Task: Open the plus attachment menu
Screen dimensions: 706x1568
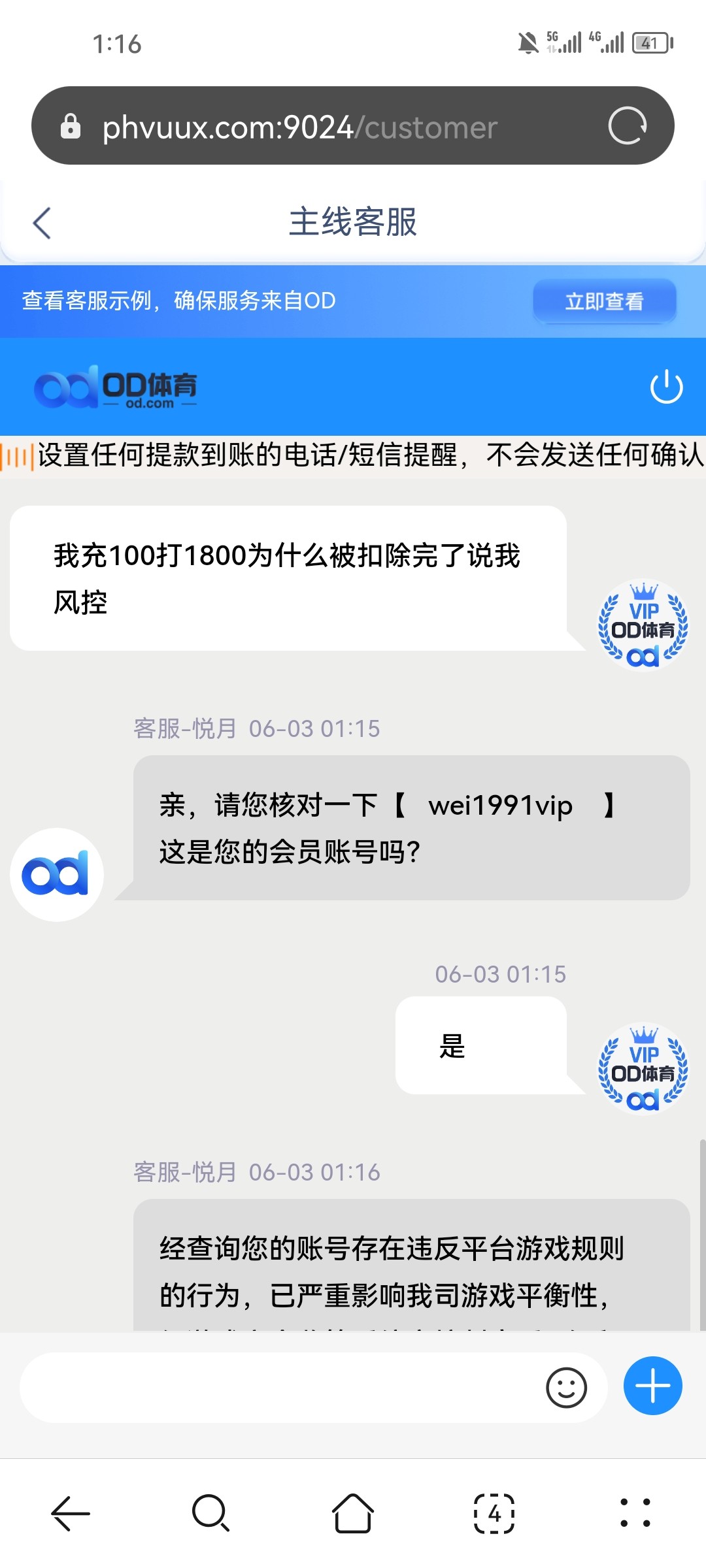Action: click(x=652, y=1386)
